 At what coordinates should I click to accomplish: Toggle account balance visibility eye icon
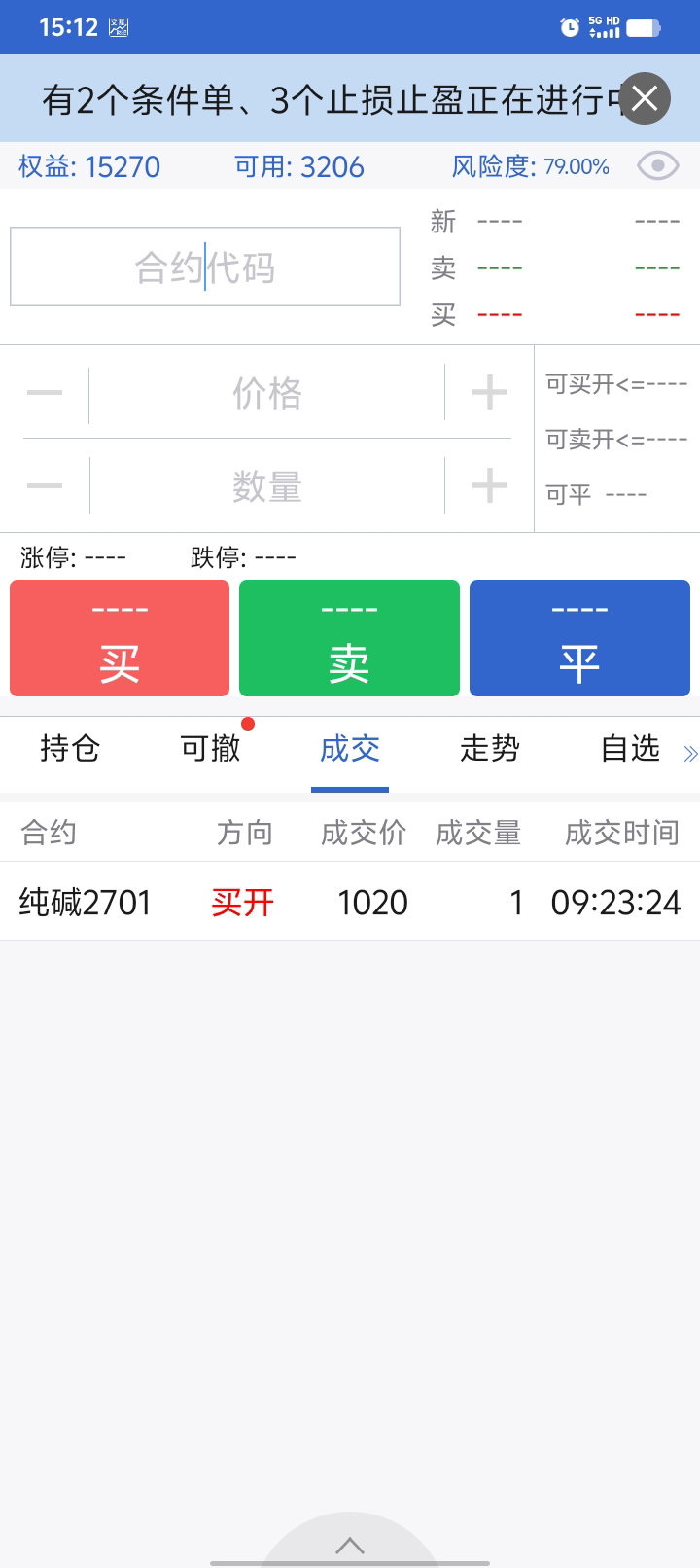point(658,166)
